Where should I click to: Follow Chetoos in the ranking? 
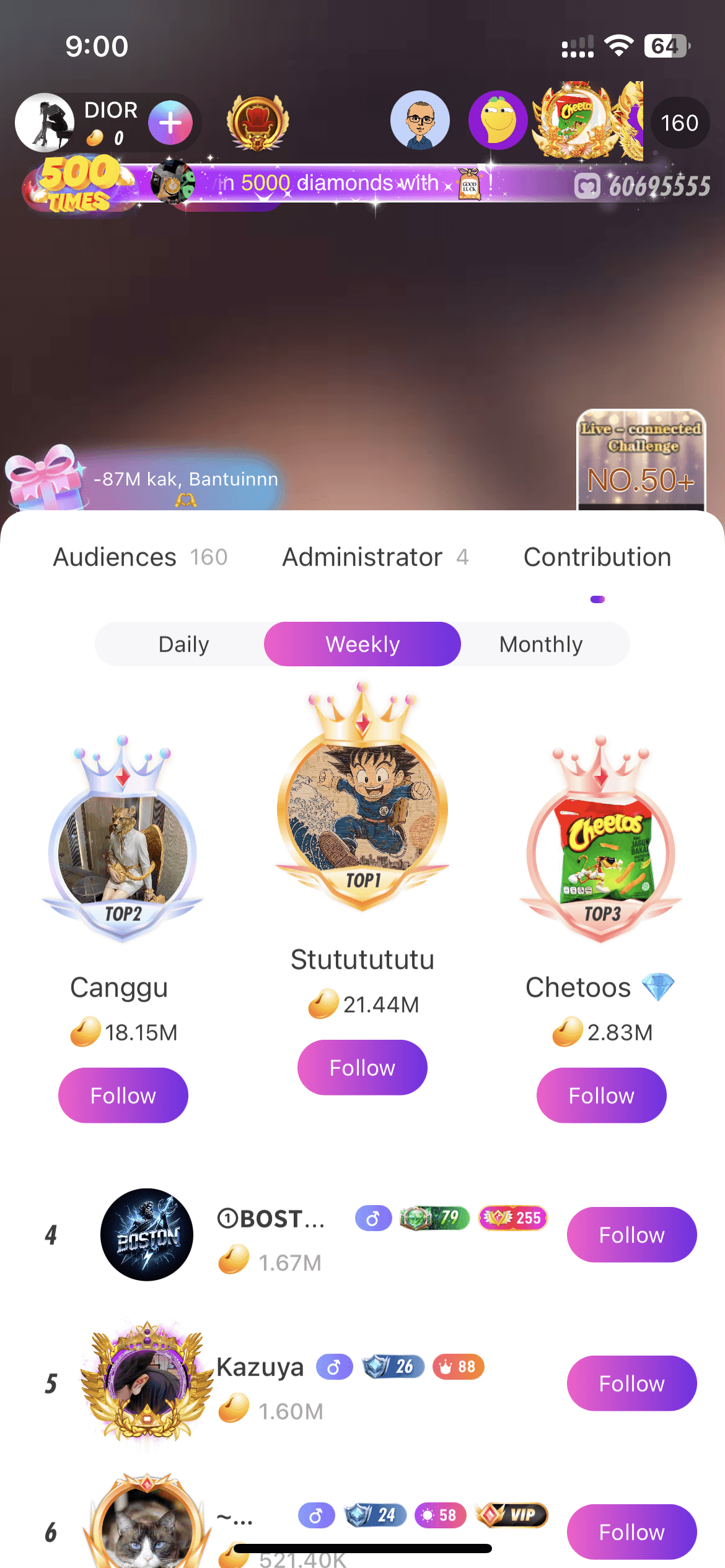click(x=601, y=1095)
